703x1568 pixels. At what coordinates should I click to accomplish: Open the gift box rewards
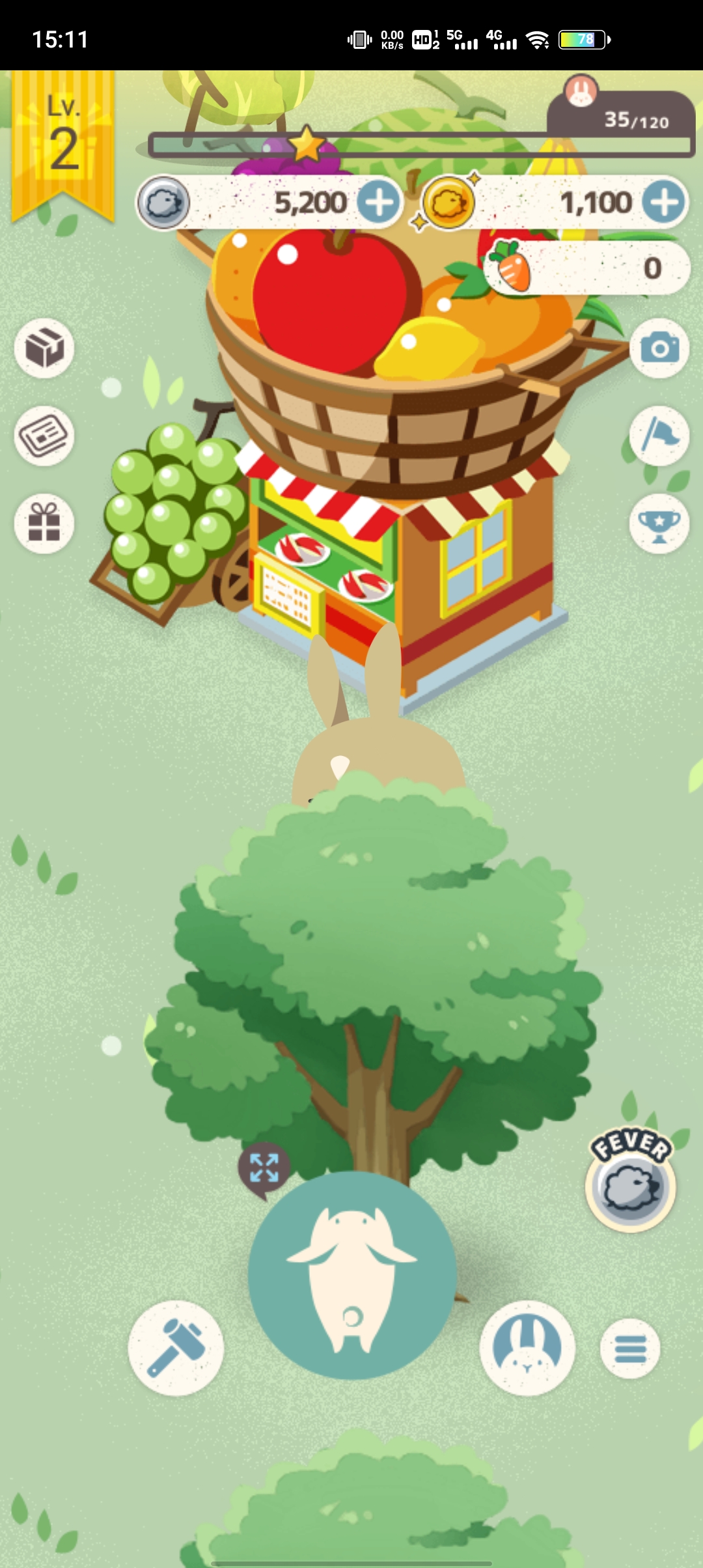pos(44,524)
